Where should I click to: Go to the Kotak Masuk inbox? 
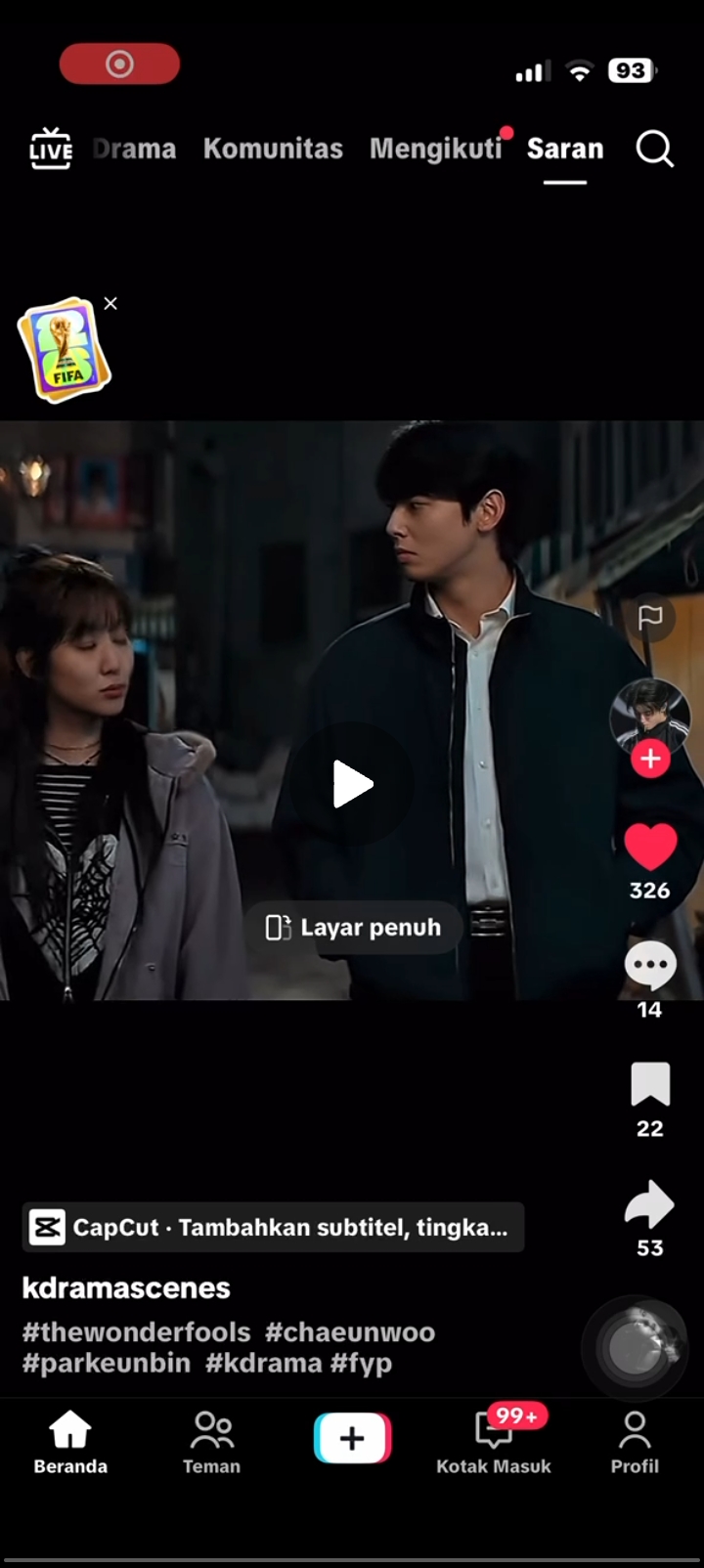pyautogui.click(x=494, y=1442)
